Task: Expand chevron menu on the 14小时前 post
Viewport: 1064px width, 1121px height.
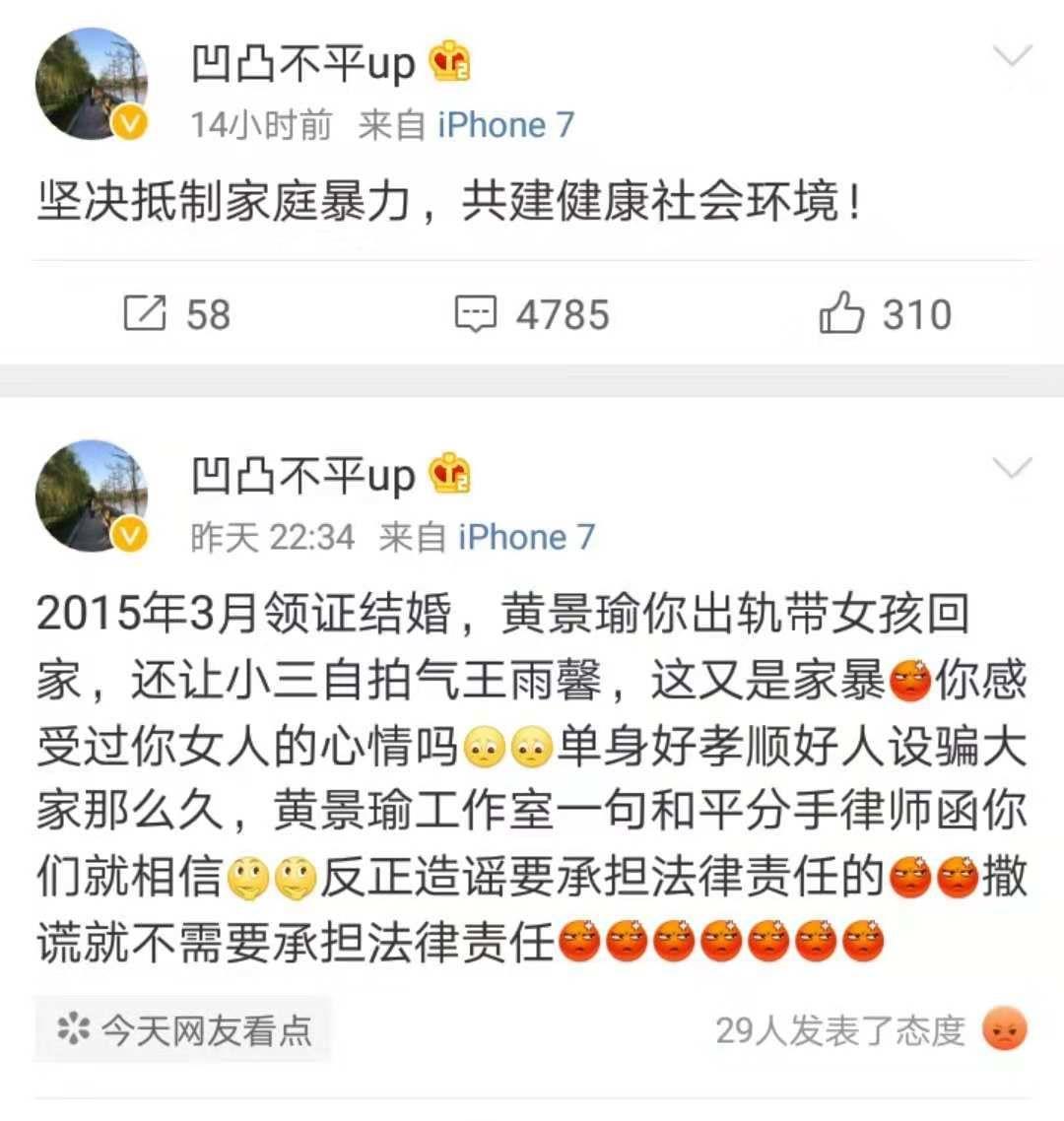Action: (1012, 57)
